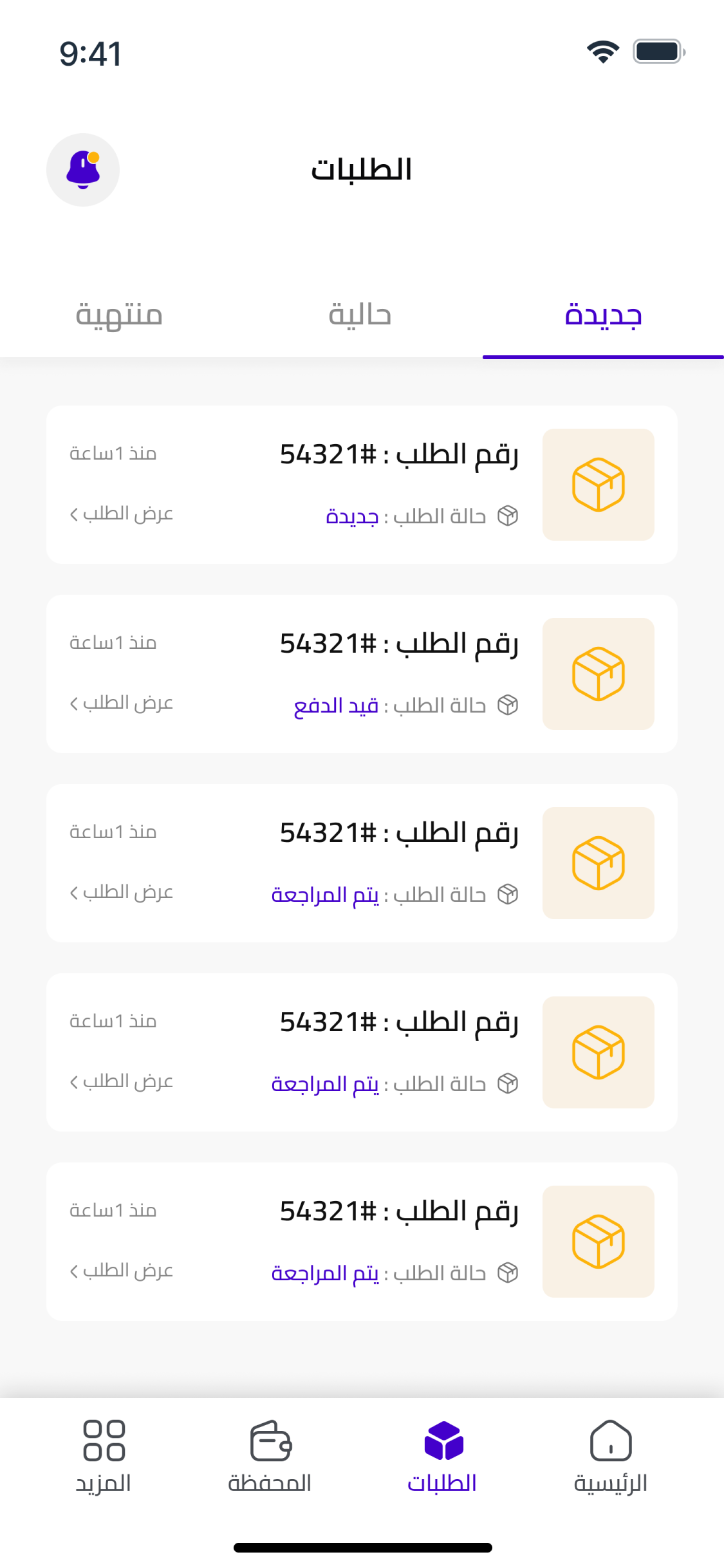Switch to the حالية orders tab
Image resolution: width=724 pixels, height=1568 pixels.
(360, 315)
